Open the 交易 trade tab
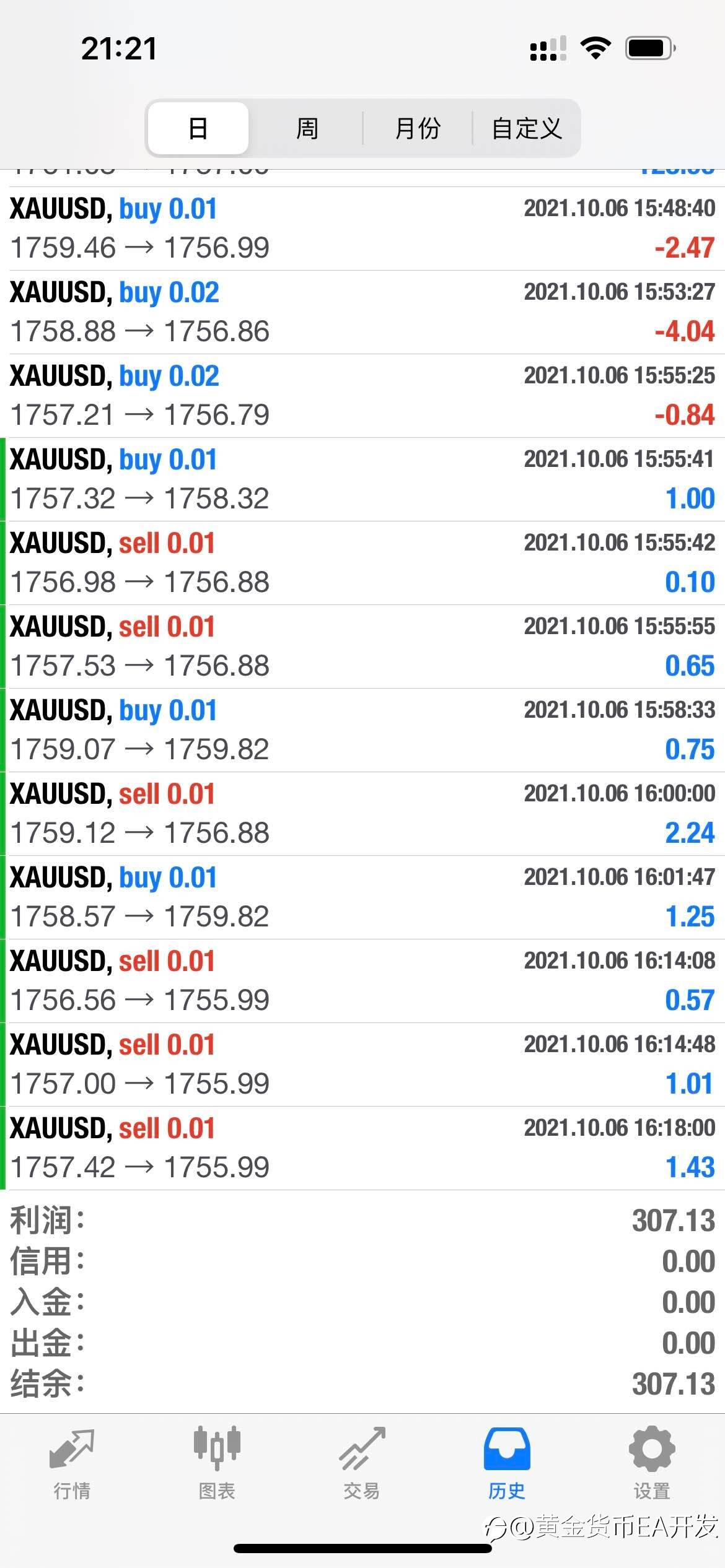 coord(362,1464)
